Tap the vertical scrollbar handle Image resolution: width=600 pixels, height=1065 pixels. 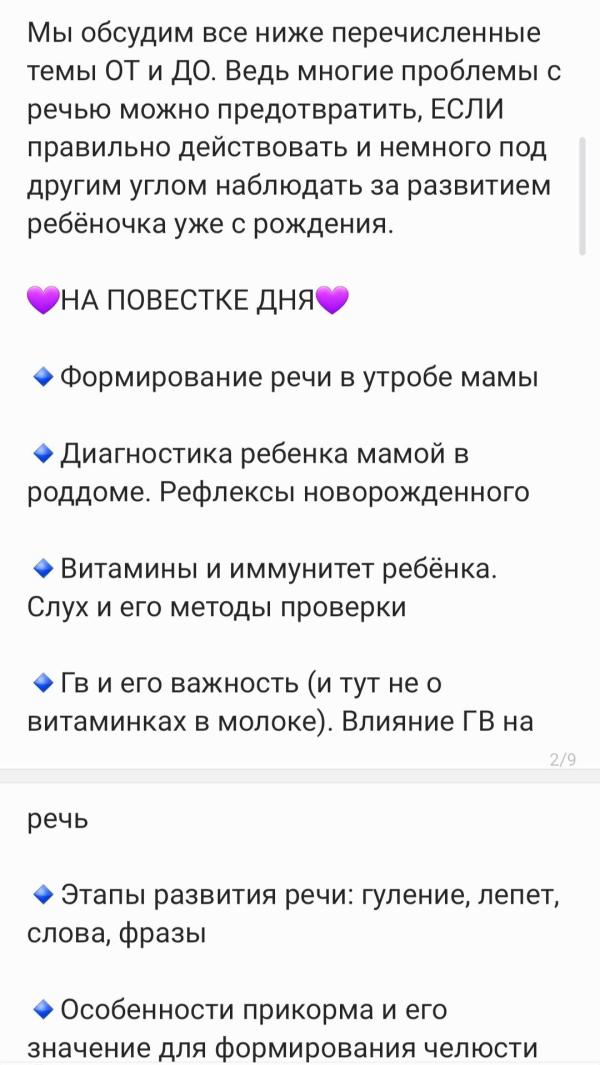(582, 196)
